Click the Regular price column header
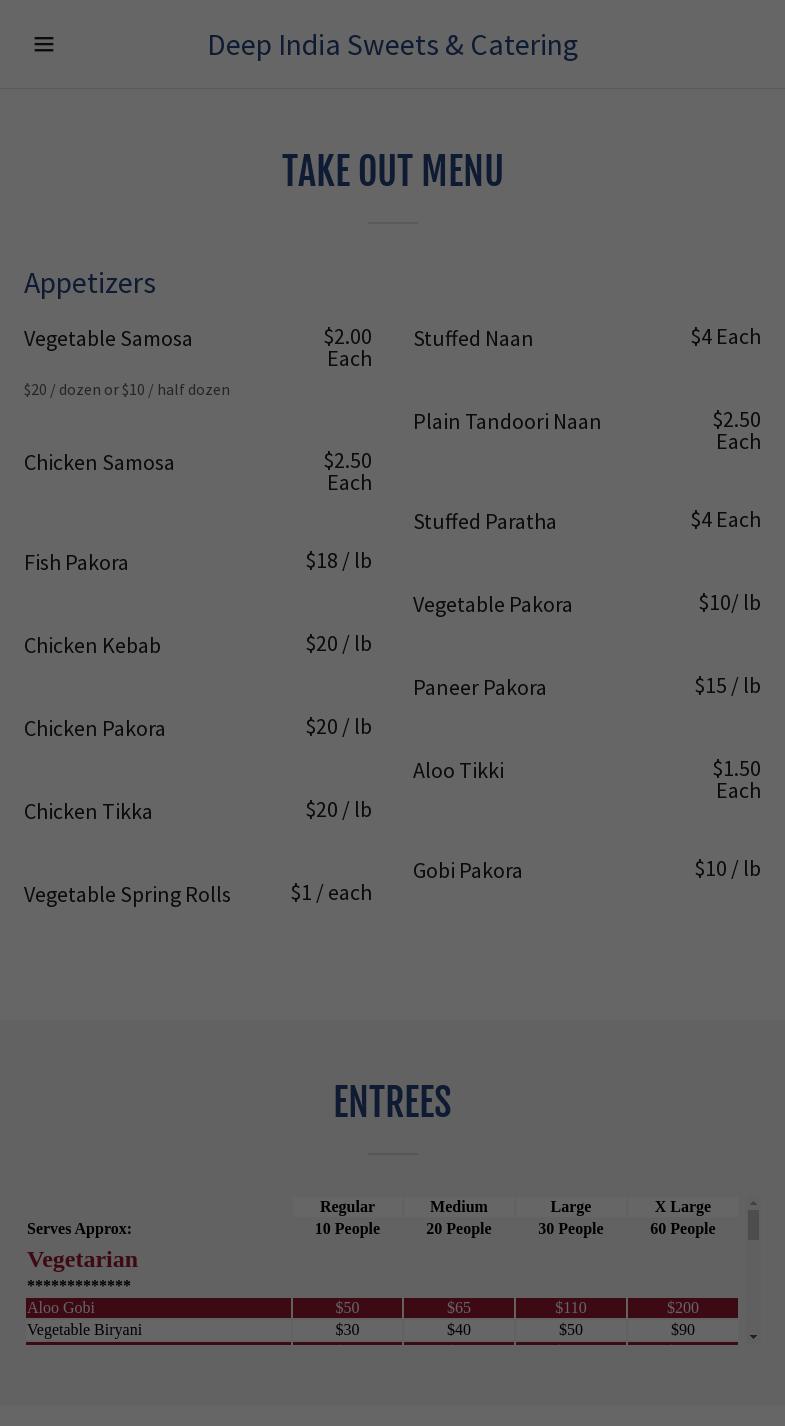 pos(347,1207)
